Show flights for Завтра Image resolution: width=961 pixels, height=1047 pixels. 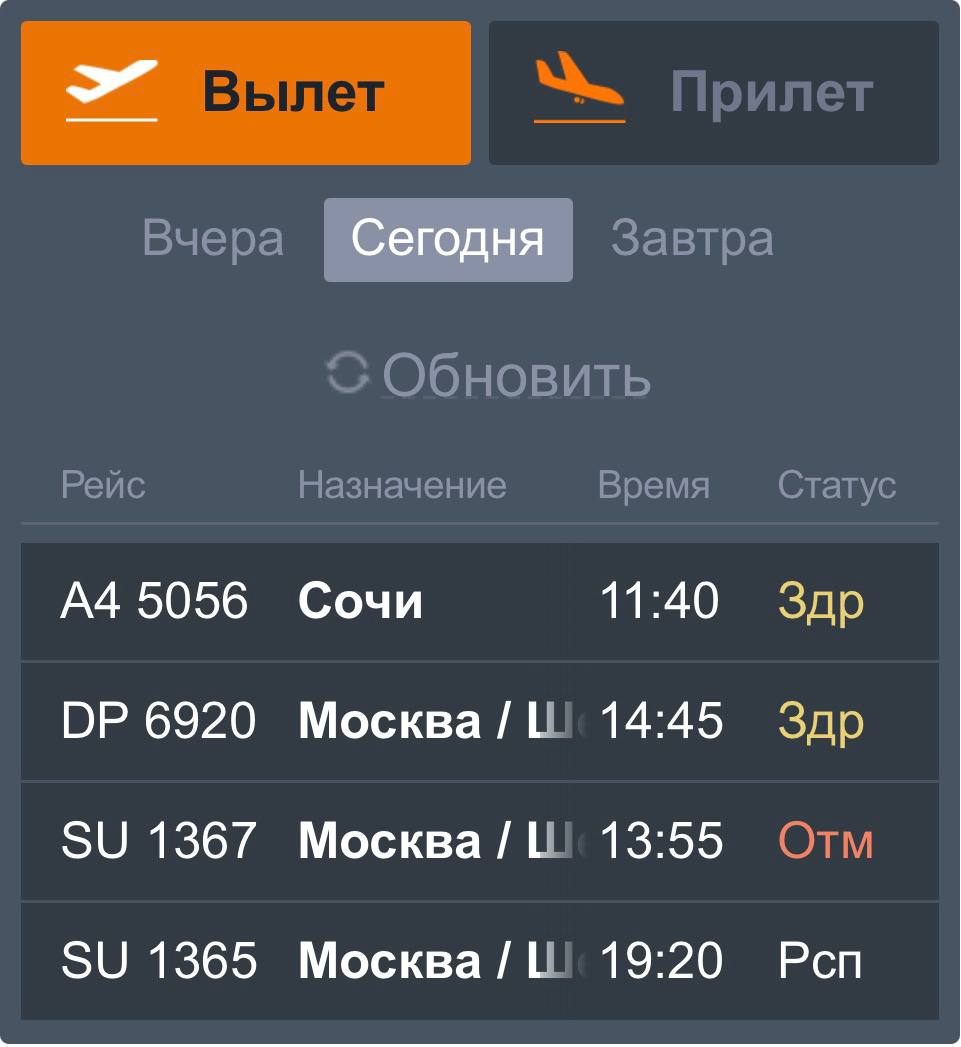pos(692,239)
